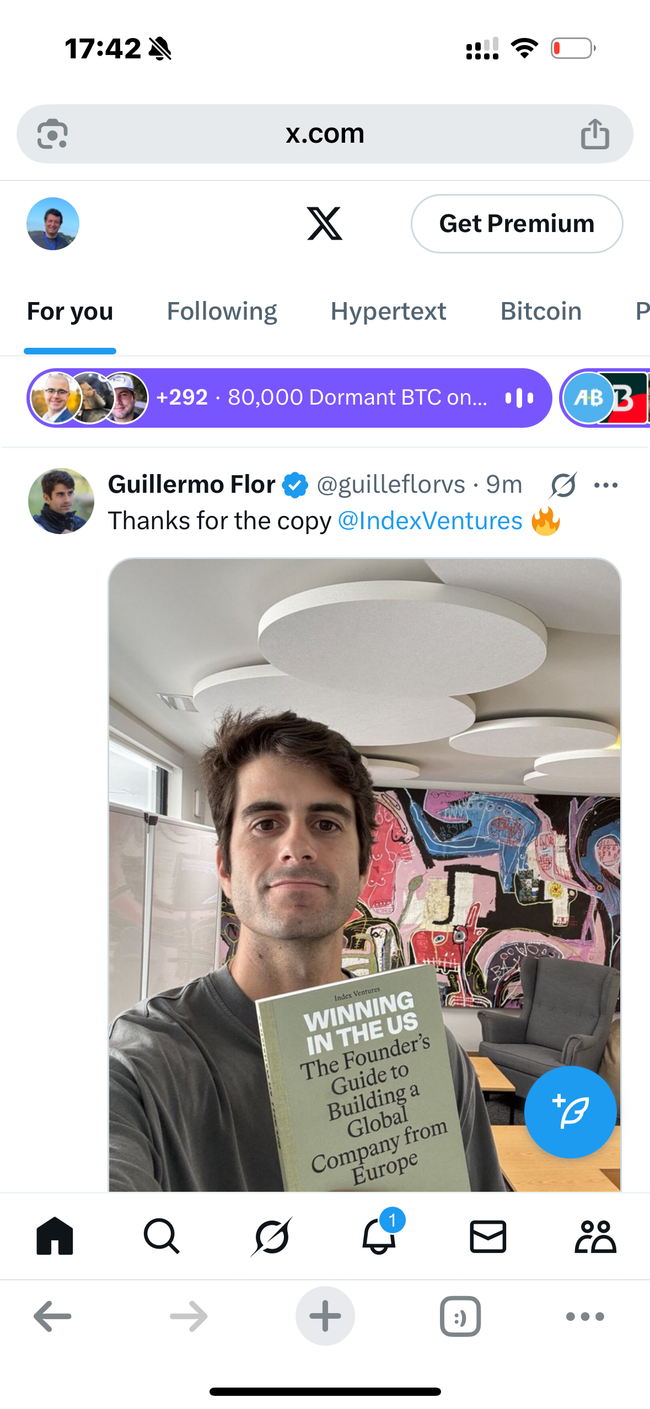Switch to the Bitcoin tab
650x1409 pixels.
pos(540,312)
